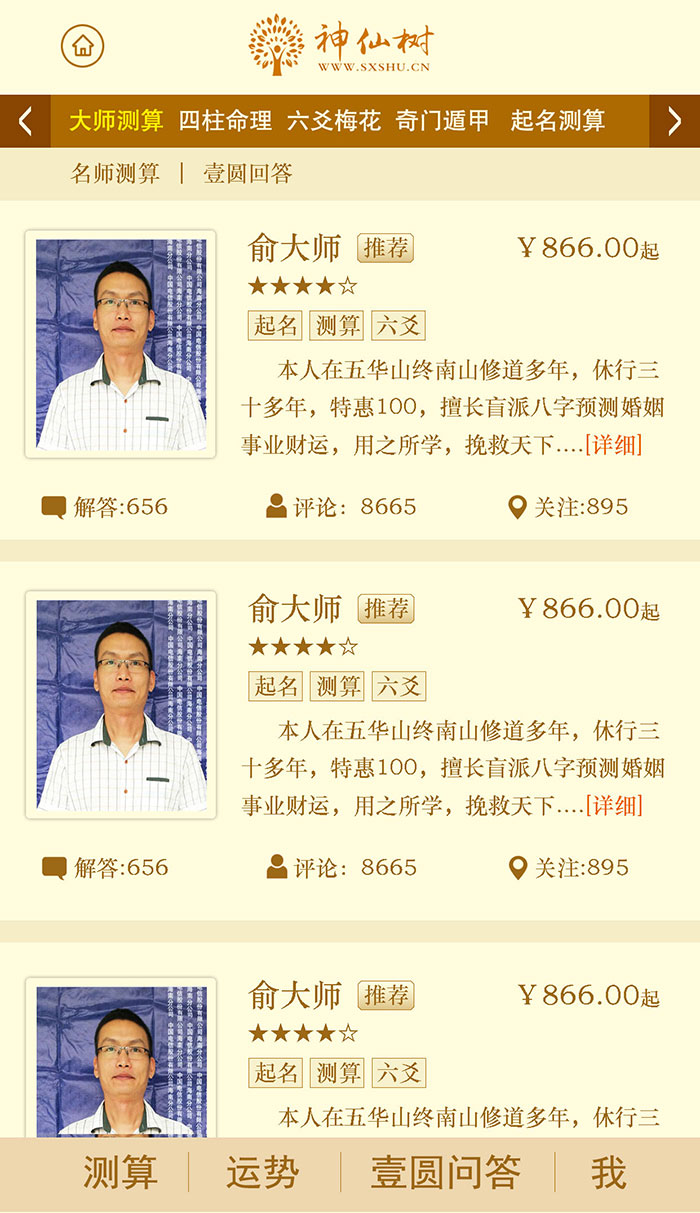700x1213 pixels.
Task: Open 测算 in the bottom navigation
Action: (x=120, y=1173)
